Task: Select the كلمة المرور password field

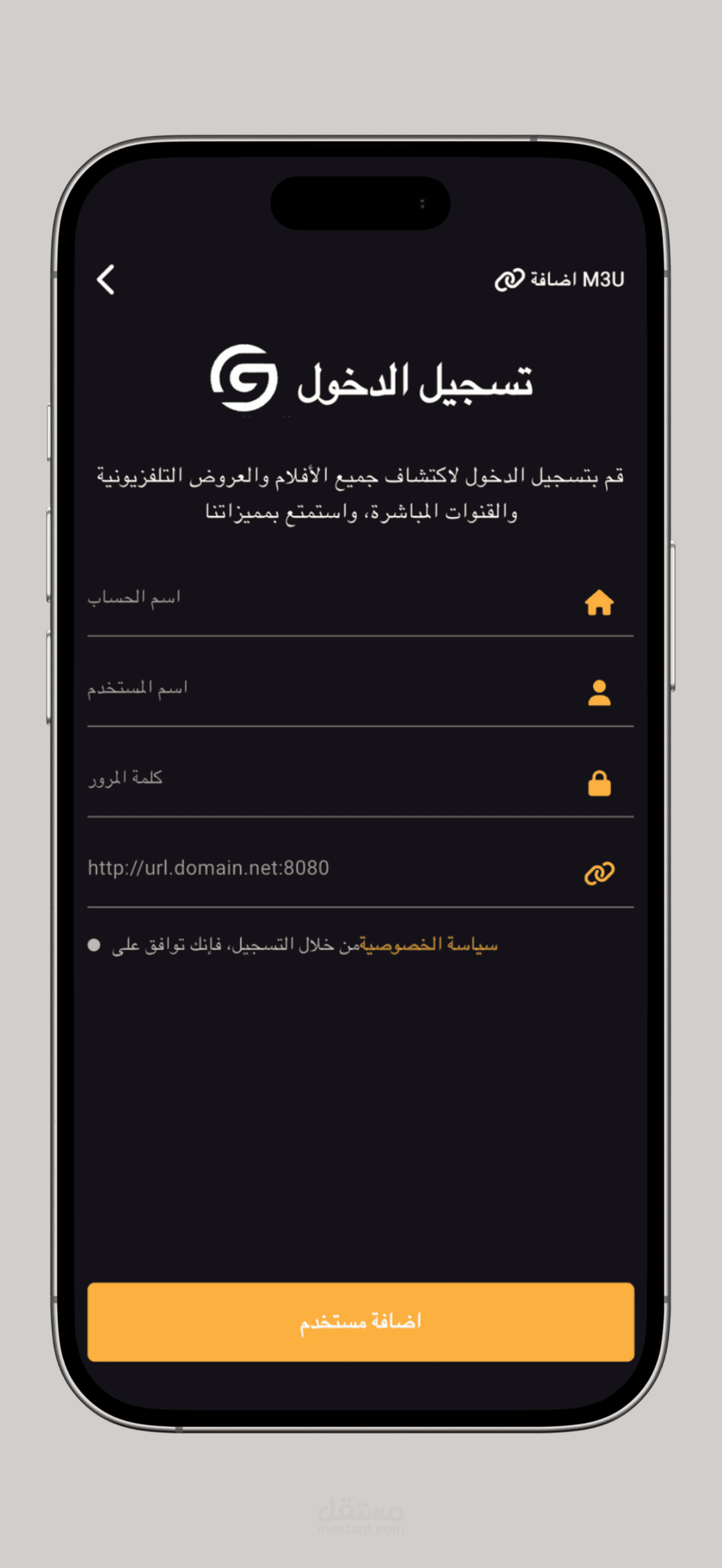Action: (360, 783)
